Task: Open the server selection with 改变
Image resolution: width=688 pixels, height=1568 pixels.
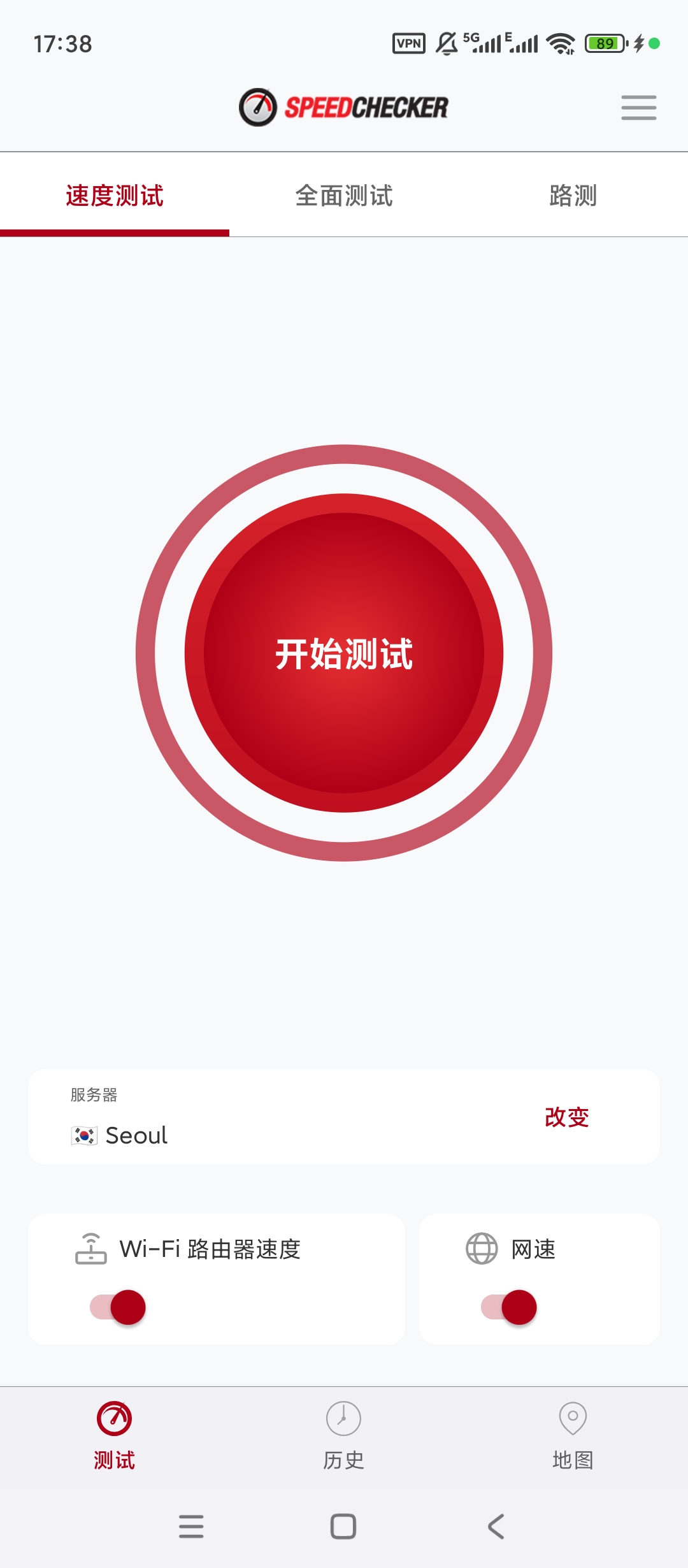Action: coord(566,1117)
